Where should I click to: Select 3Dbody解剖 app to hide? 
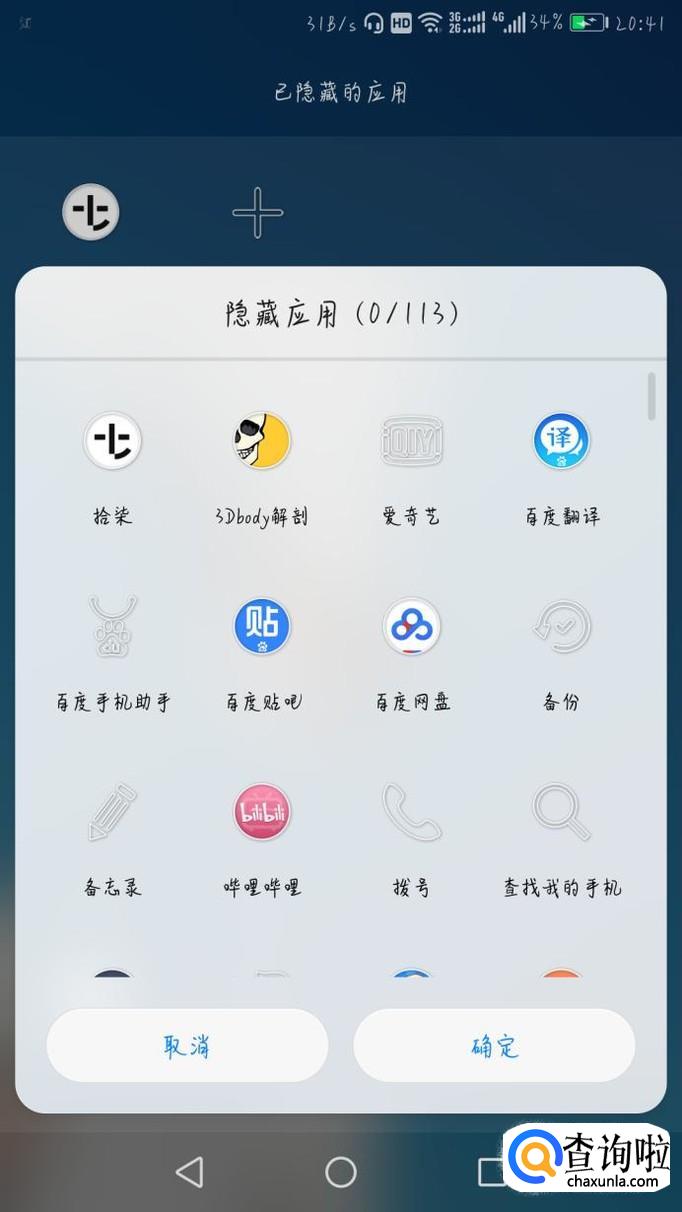(x=261, y=442)
